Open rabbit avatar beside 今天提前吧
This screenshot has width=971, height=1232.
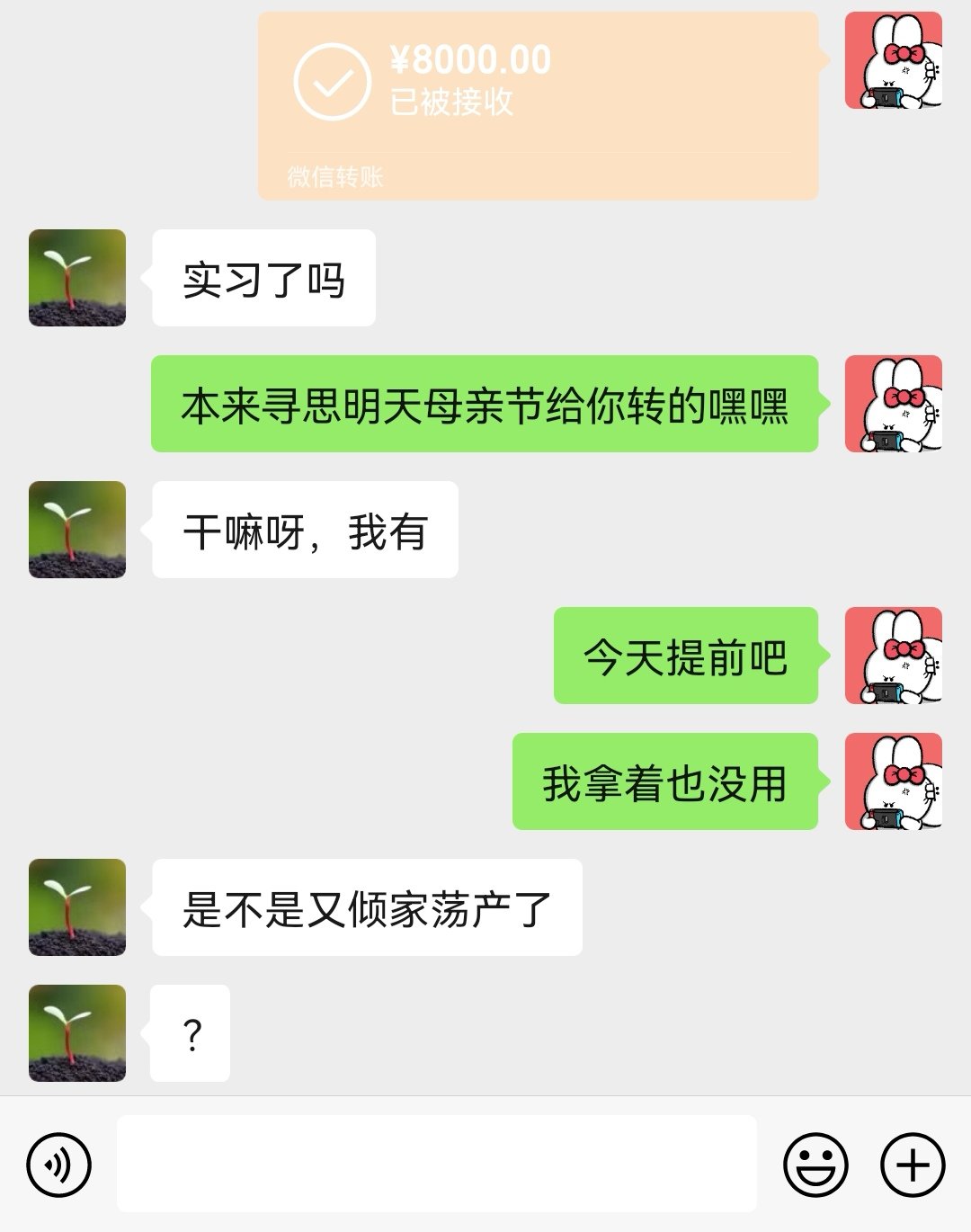(x=893, y=656)
